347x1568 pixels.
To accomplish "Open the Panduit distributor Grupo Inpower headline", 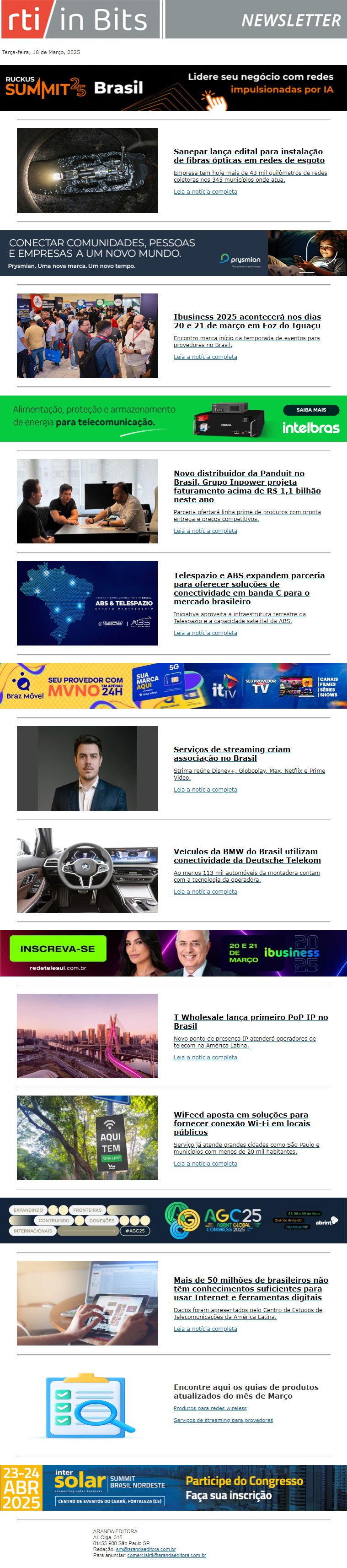I will [247, 486].
